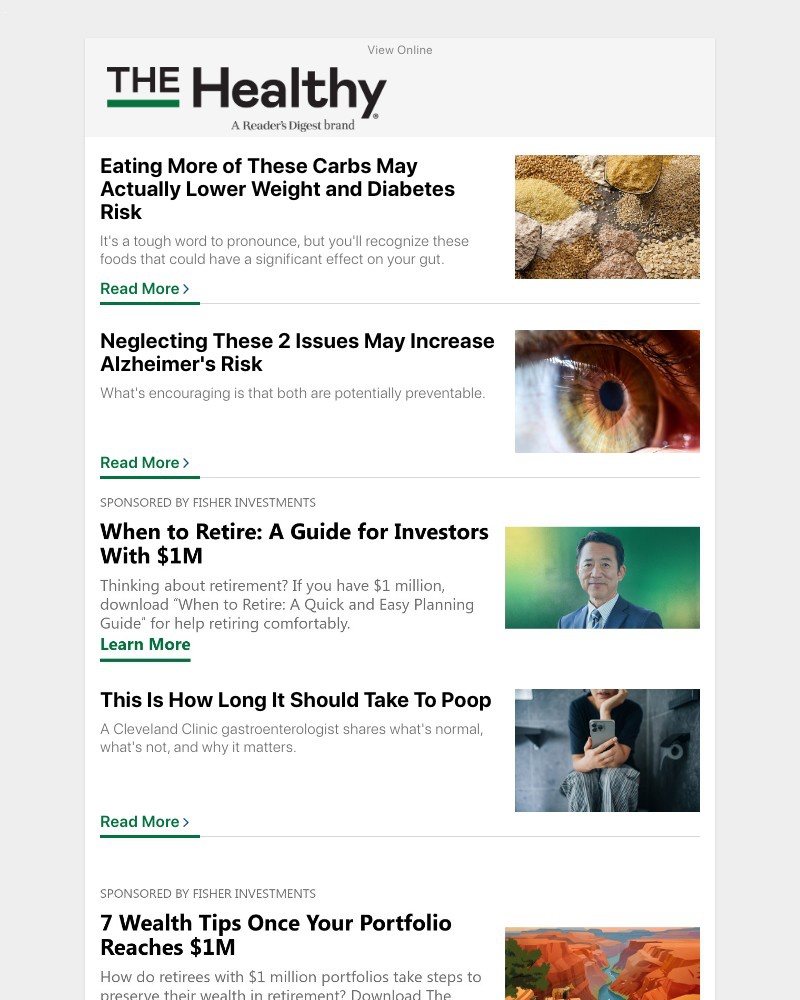Click Read More under the carbs article
The height and width of the screenshot is (1000, 800).
[140, 288]
